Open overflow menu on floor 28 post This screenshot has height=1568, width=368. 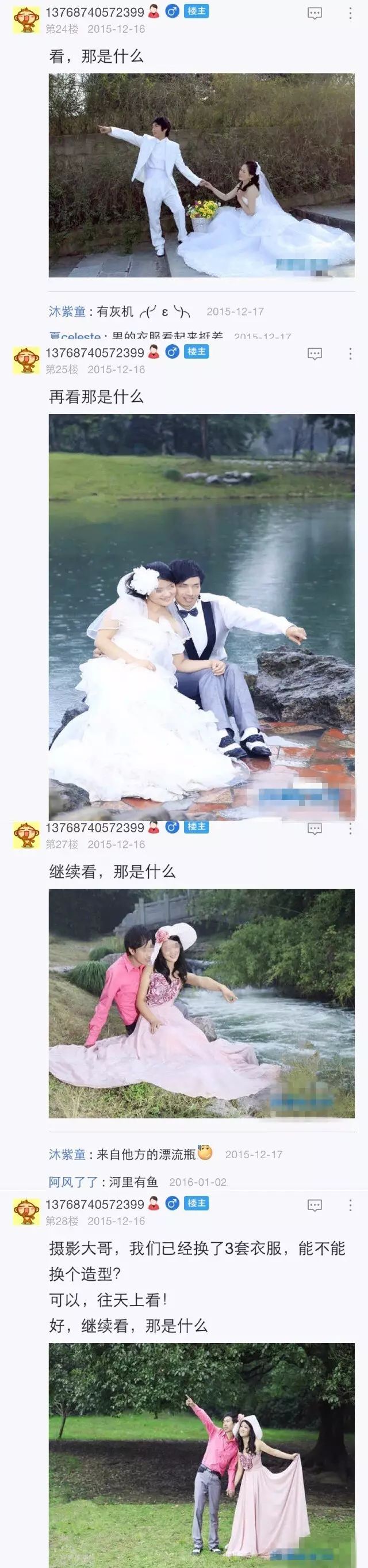(x=350, y=1205)
